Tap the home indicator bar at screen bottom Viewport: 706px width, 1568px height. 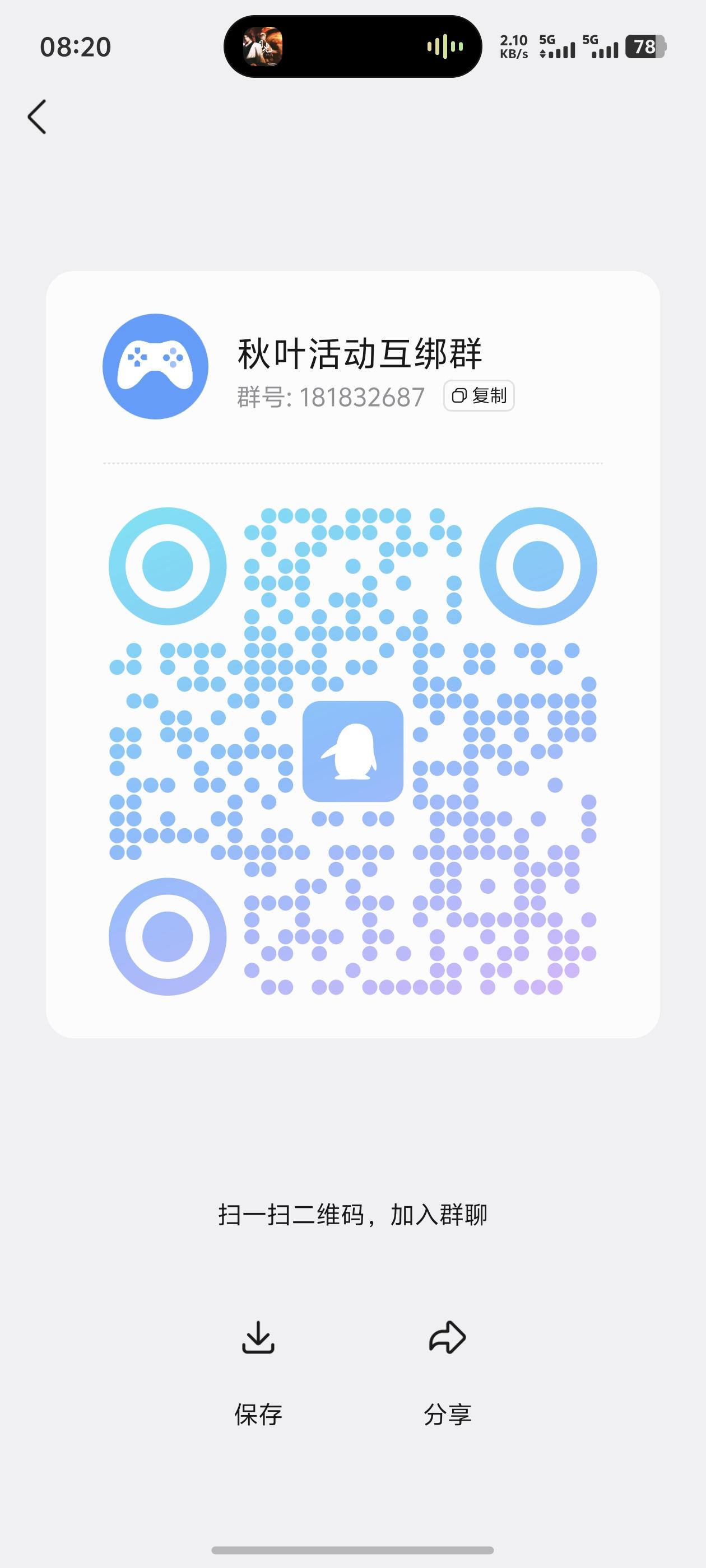352,1549
